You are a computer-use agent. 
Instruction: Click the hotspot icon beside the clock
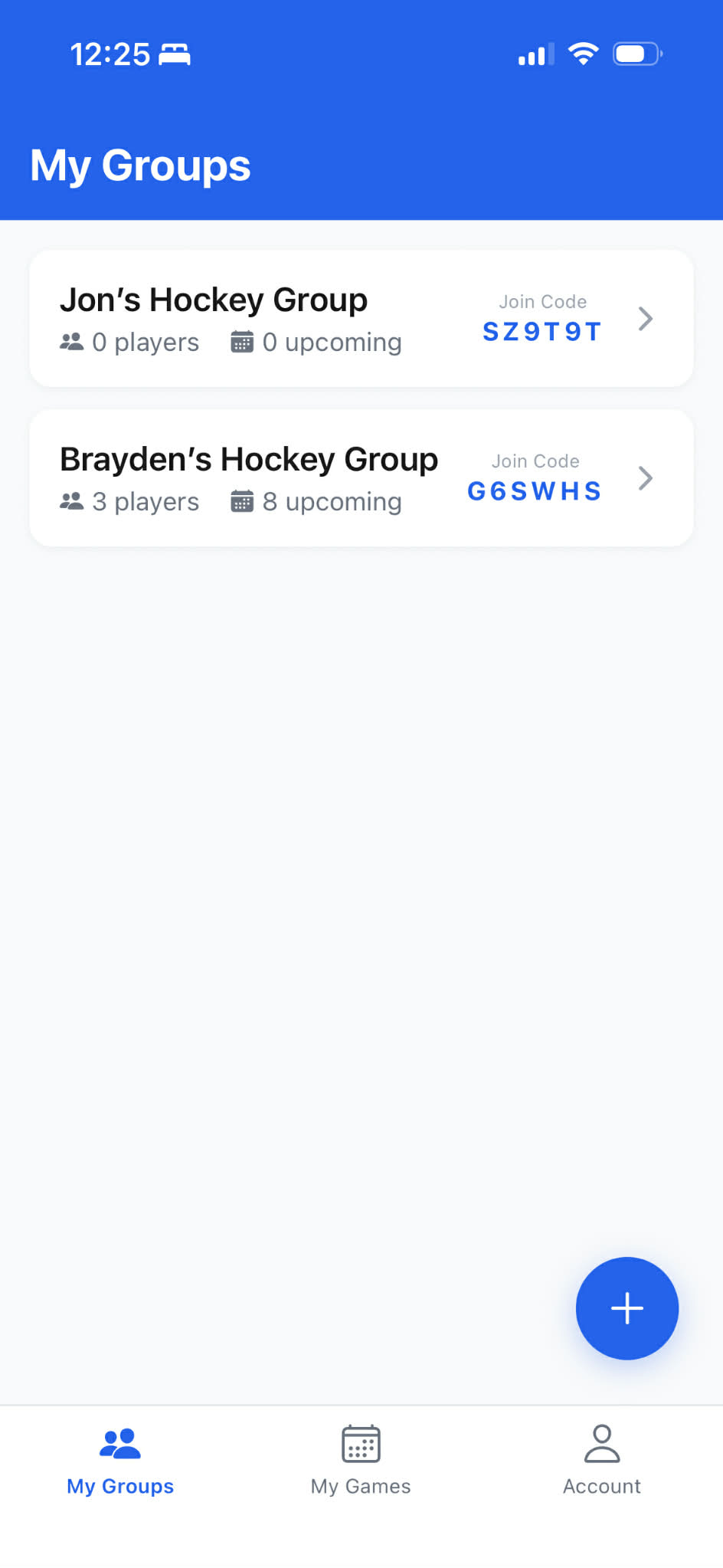point(175,54)
